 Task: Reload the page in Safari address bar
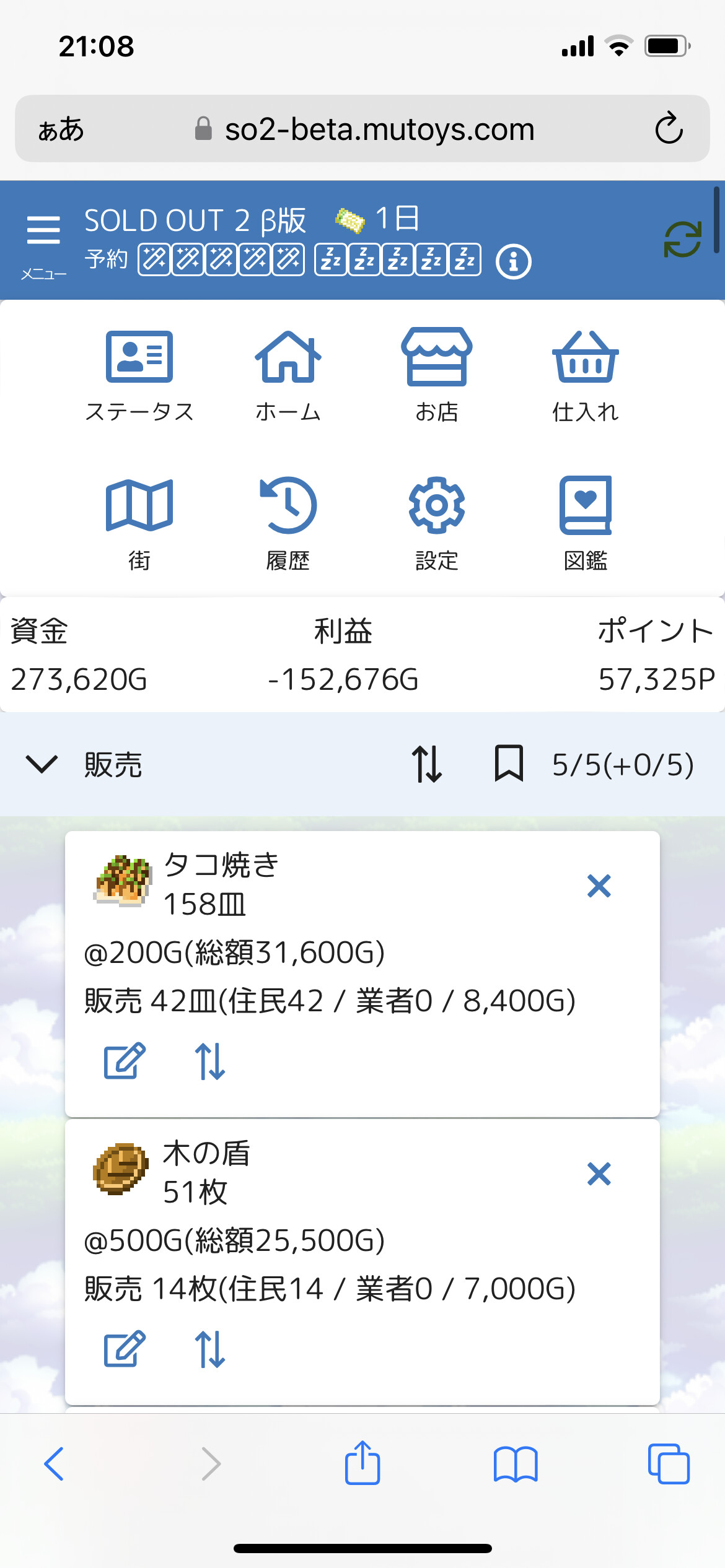(x=669, y=128)
